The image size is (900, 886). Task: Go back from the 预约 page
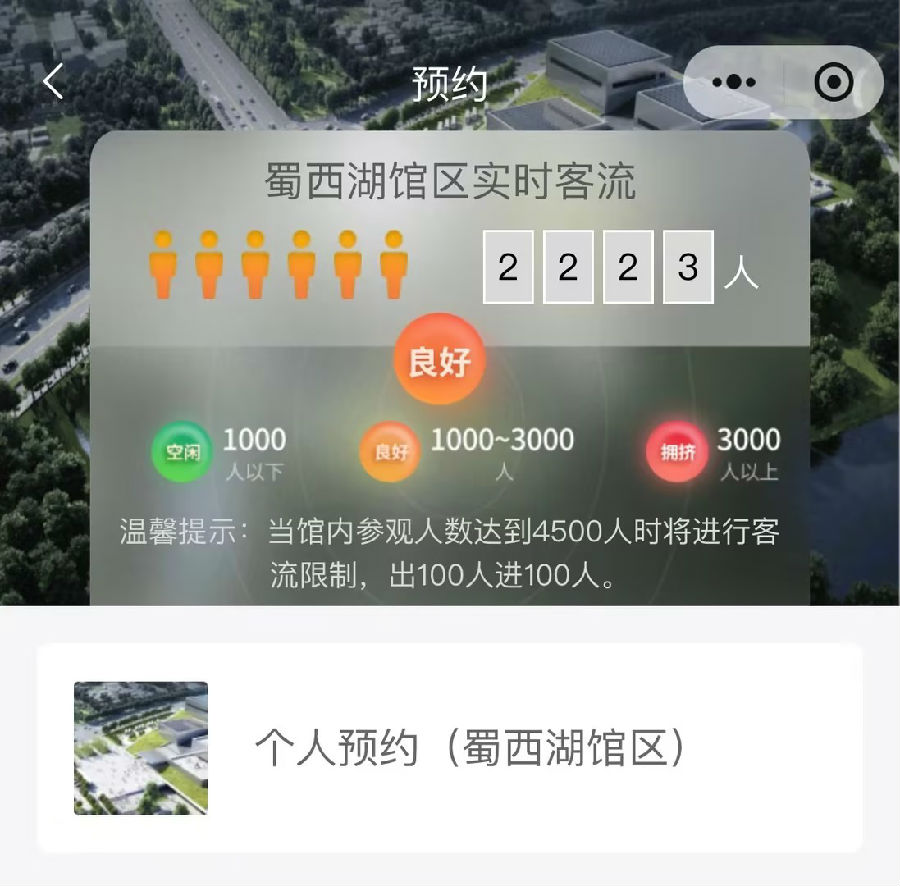click(x=53, y=82)
